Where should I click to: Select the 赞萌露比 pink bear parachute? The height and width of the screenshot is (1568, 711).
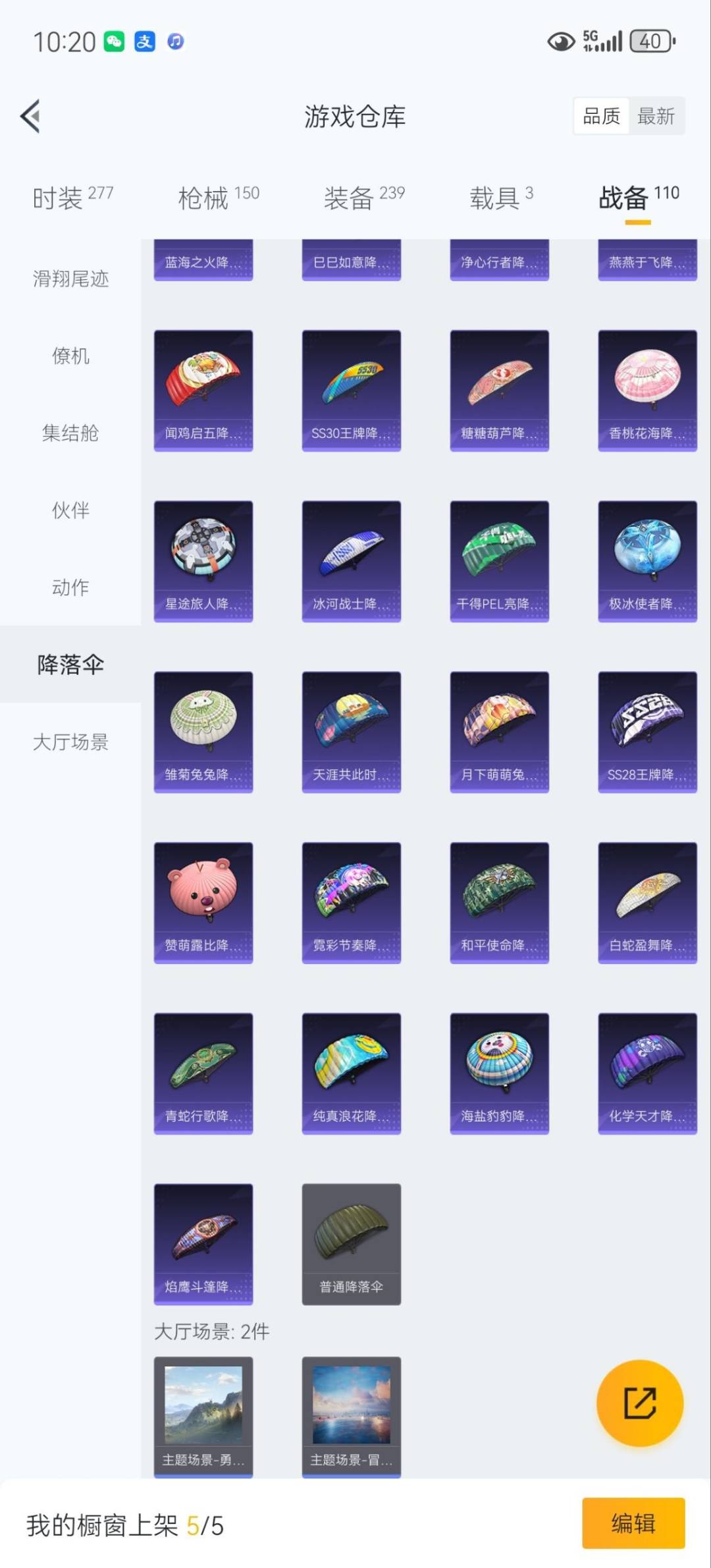click(x=203, y=902)
